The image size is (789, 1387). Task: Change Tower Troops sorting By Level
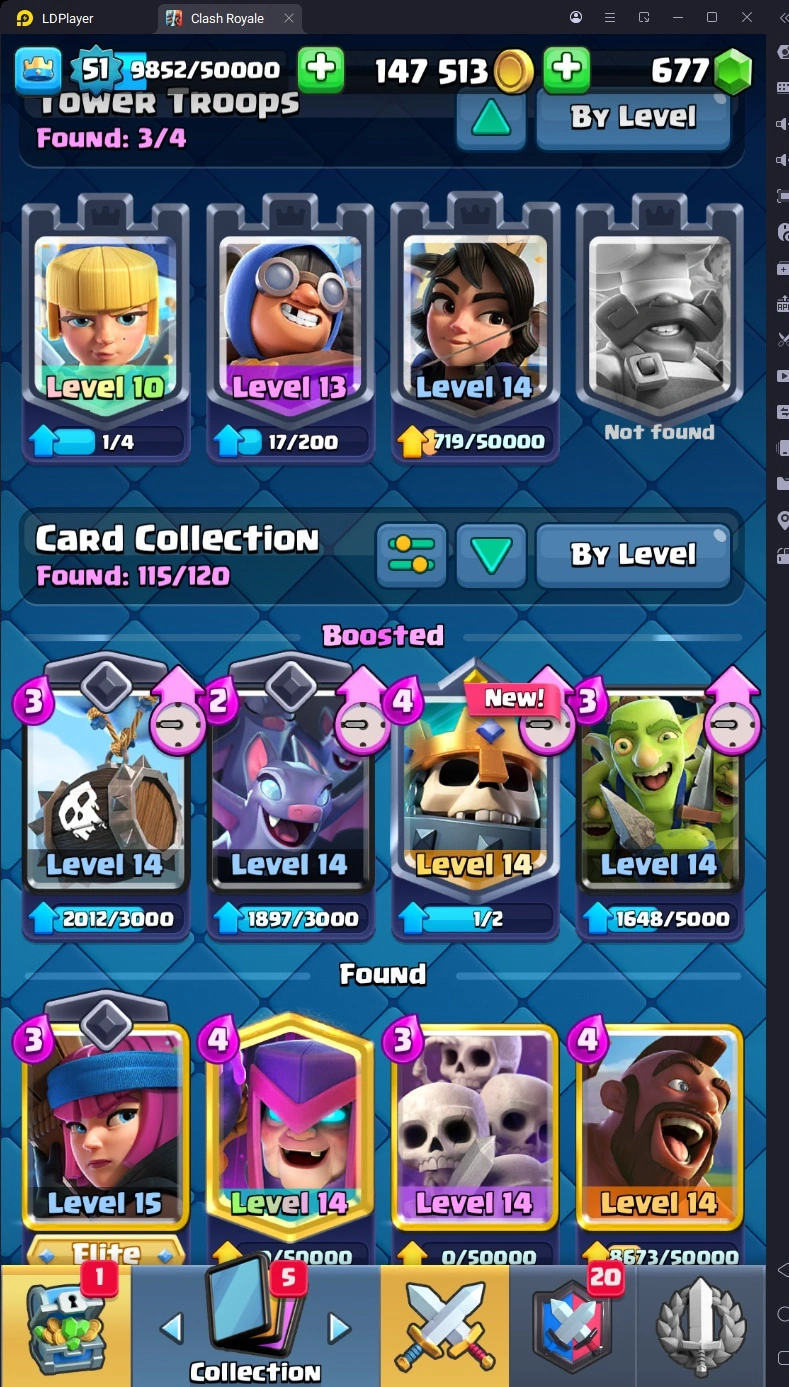pos(632,118)
